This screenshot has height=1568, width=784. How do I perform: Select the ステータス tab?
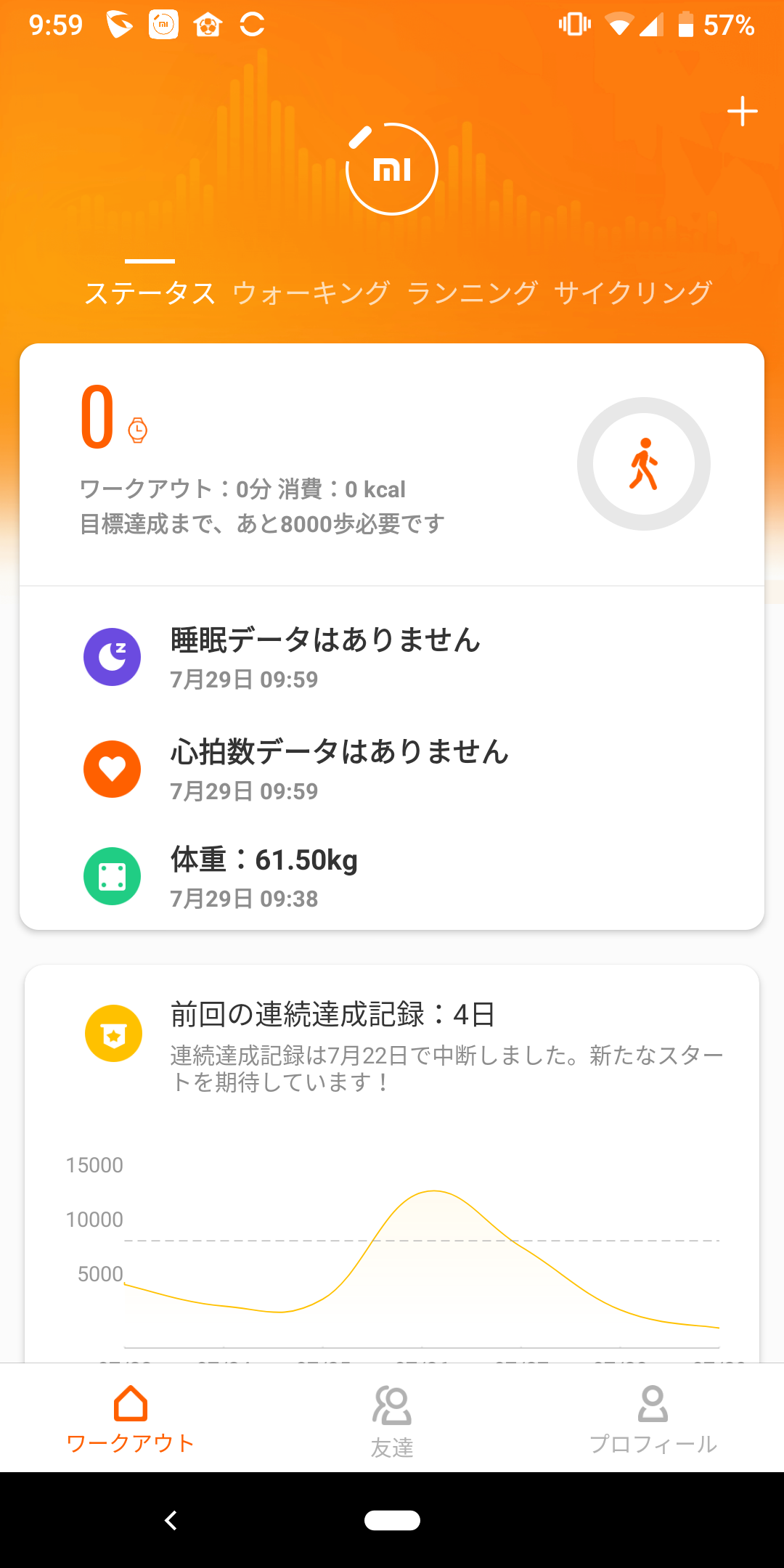[x=150, y=293]
